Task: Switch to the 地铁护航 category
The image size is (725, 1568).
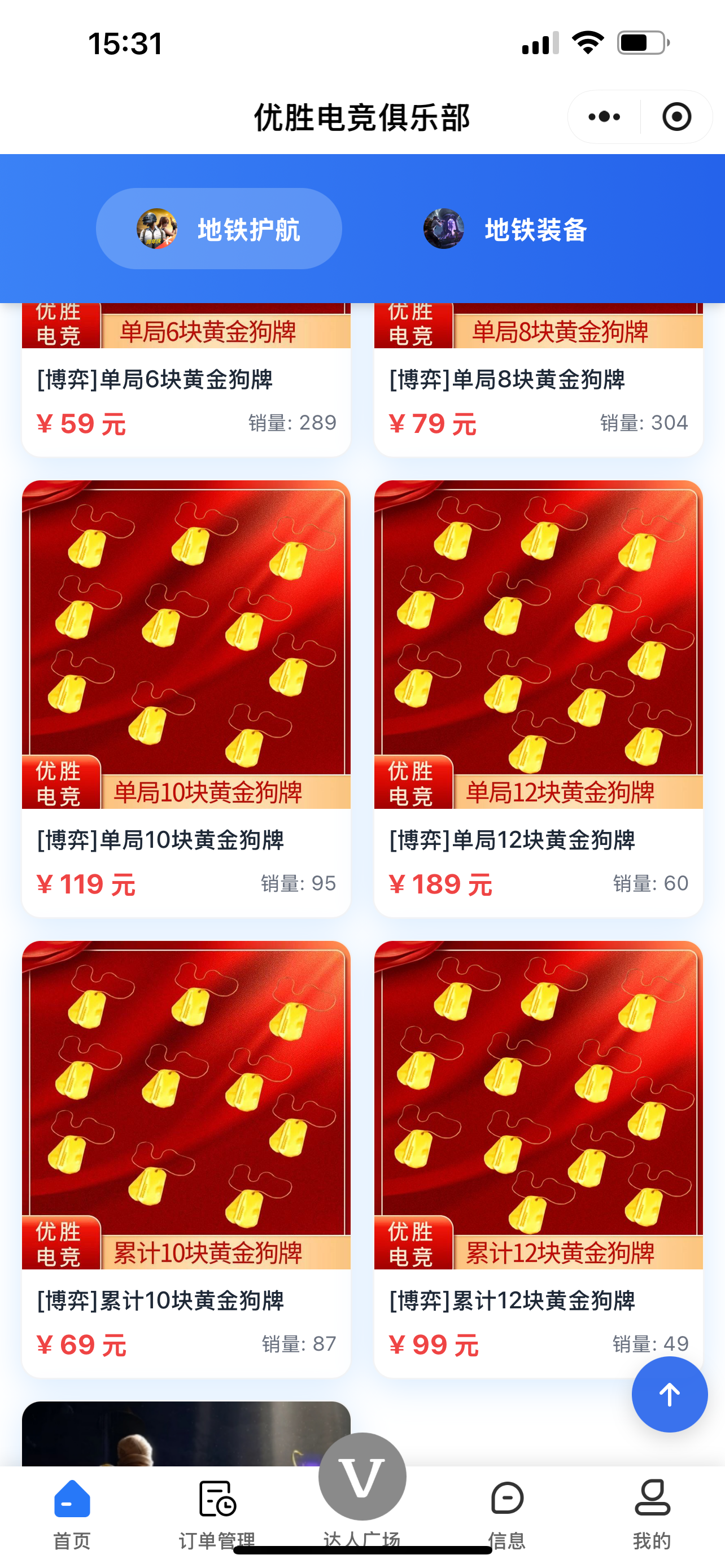Action: coord(219,229)
